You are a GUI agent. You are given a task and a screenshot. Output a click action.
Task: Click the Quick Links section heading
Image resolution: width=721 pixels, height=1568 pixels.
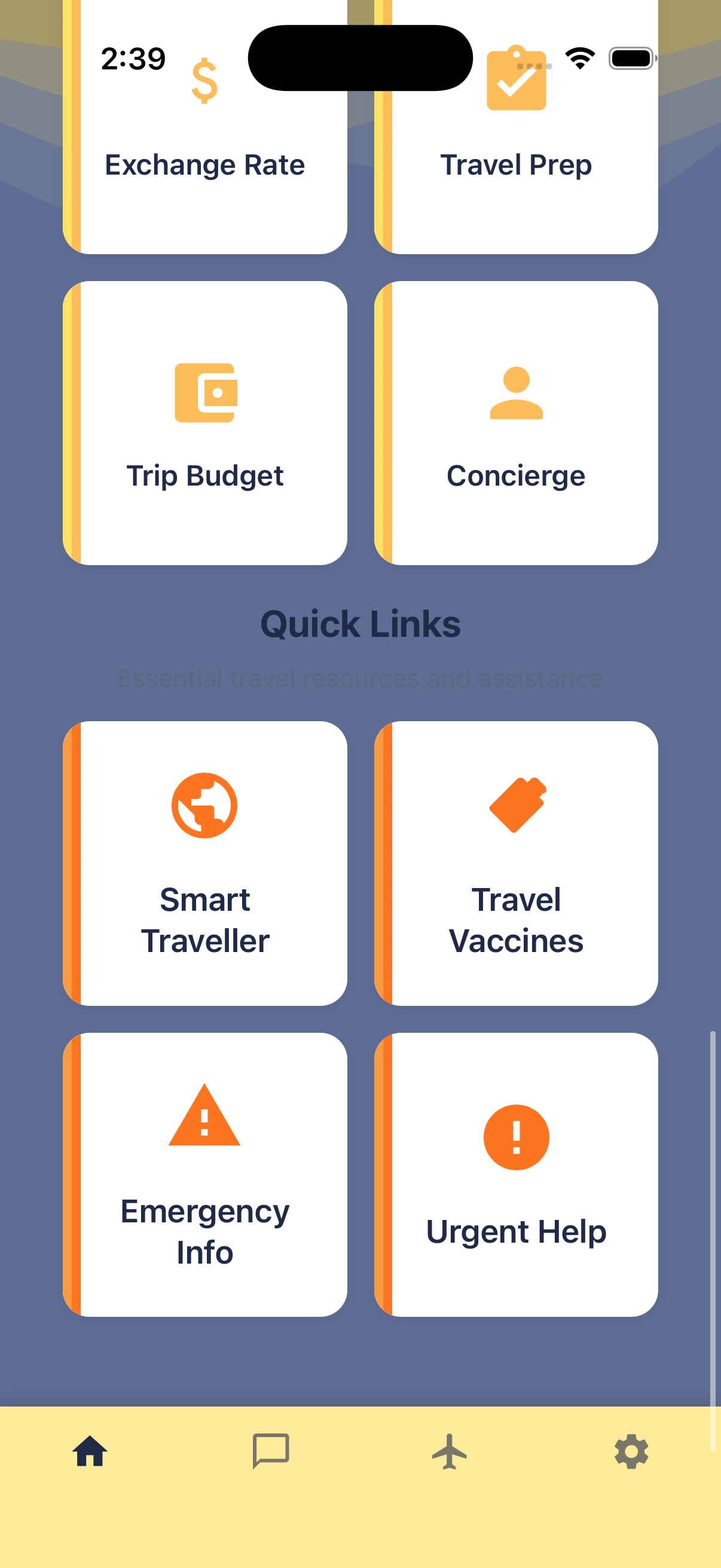(x=360, y=623)
